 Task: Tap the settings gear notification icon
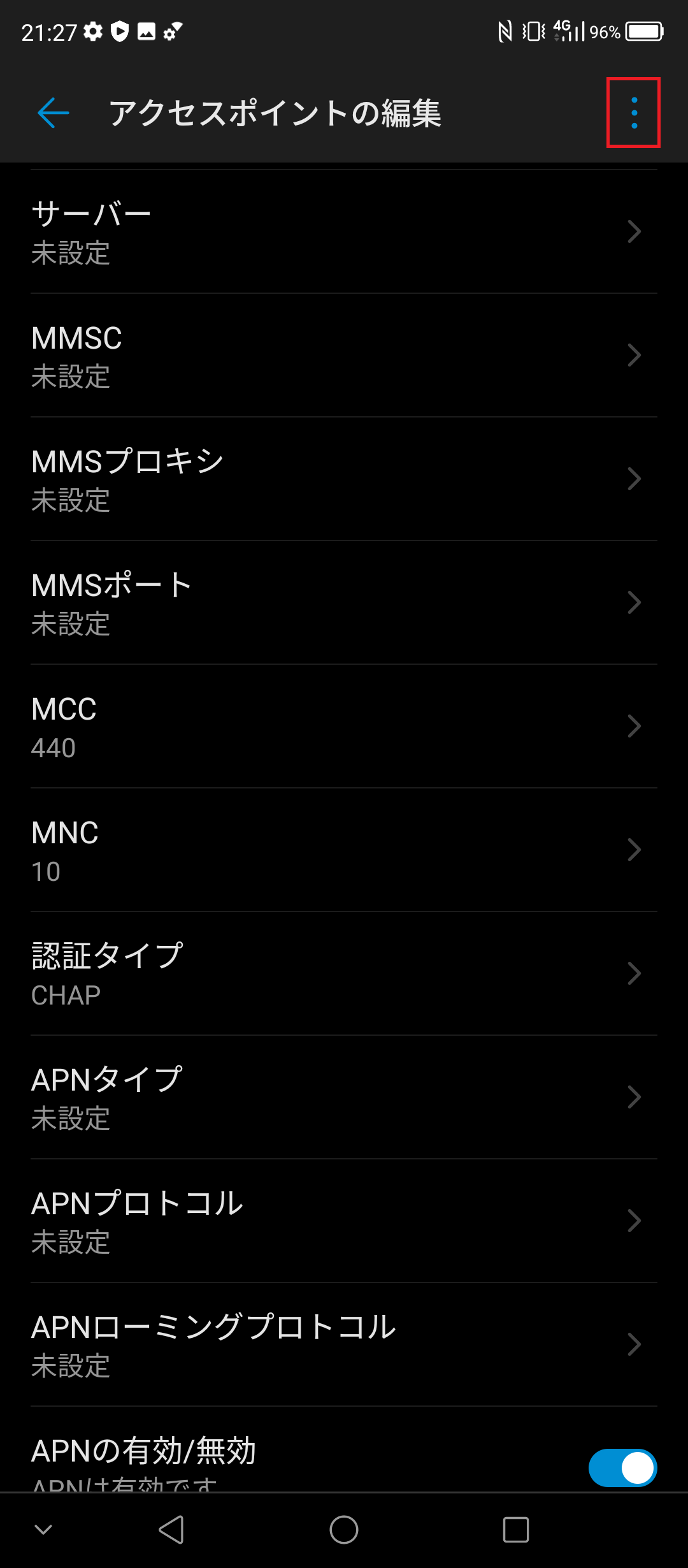tap(92, 30)
